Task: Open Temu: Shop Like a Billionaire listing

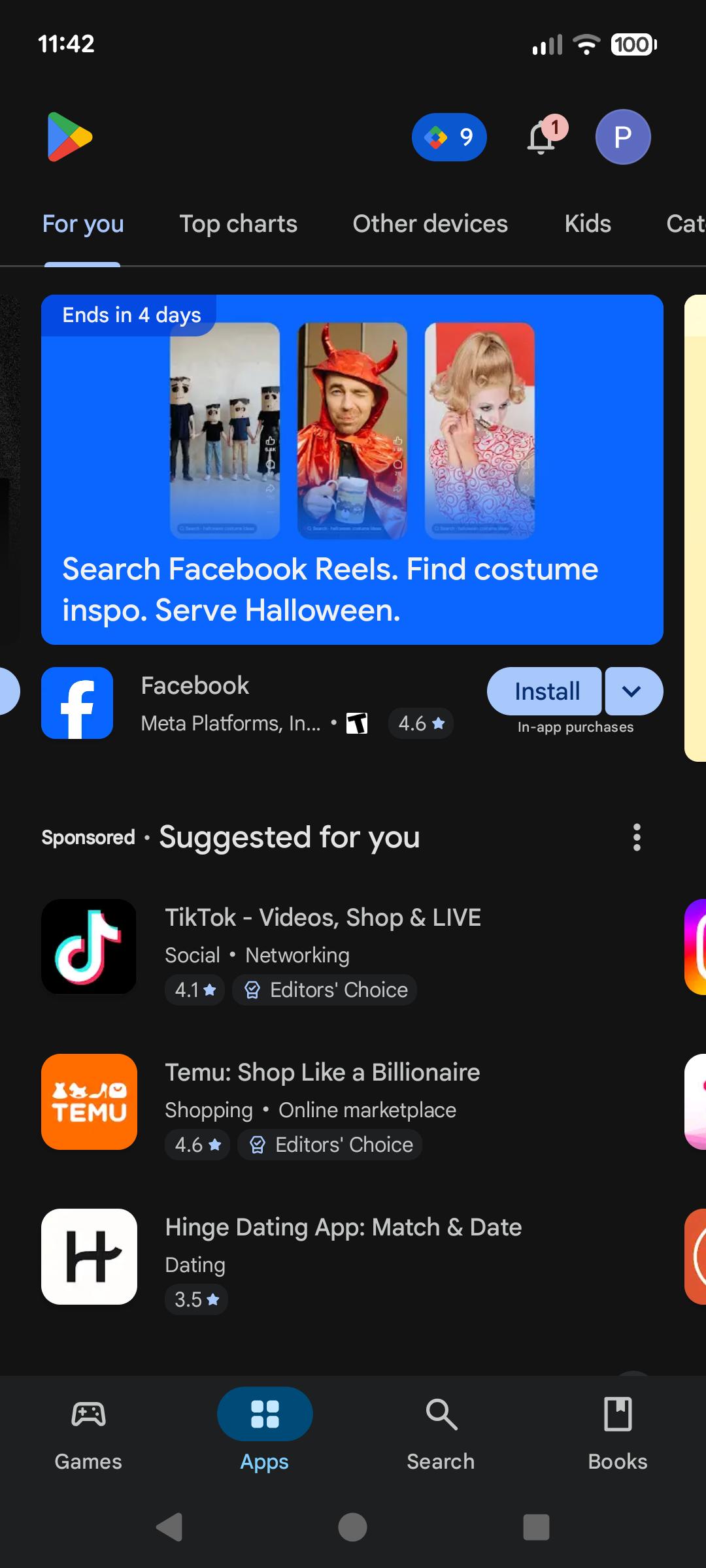Action: pyautogui.click(x=323, y=1102)
